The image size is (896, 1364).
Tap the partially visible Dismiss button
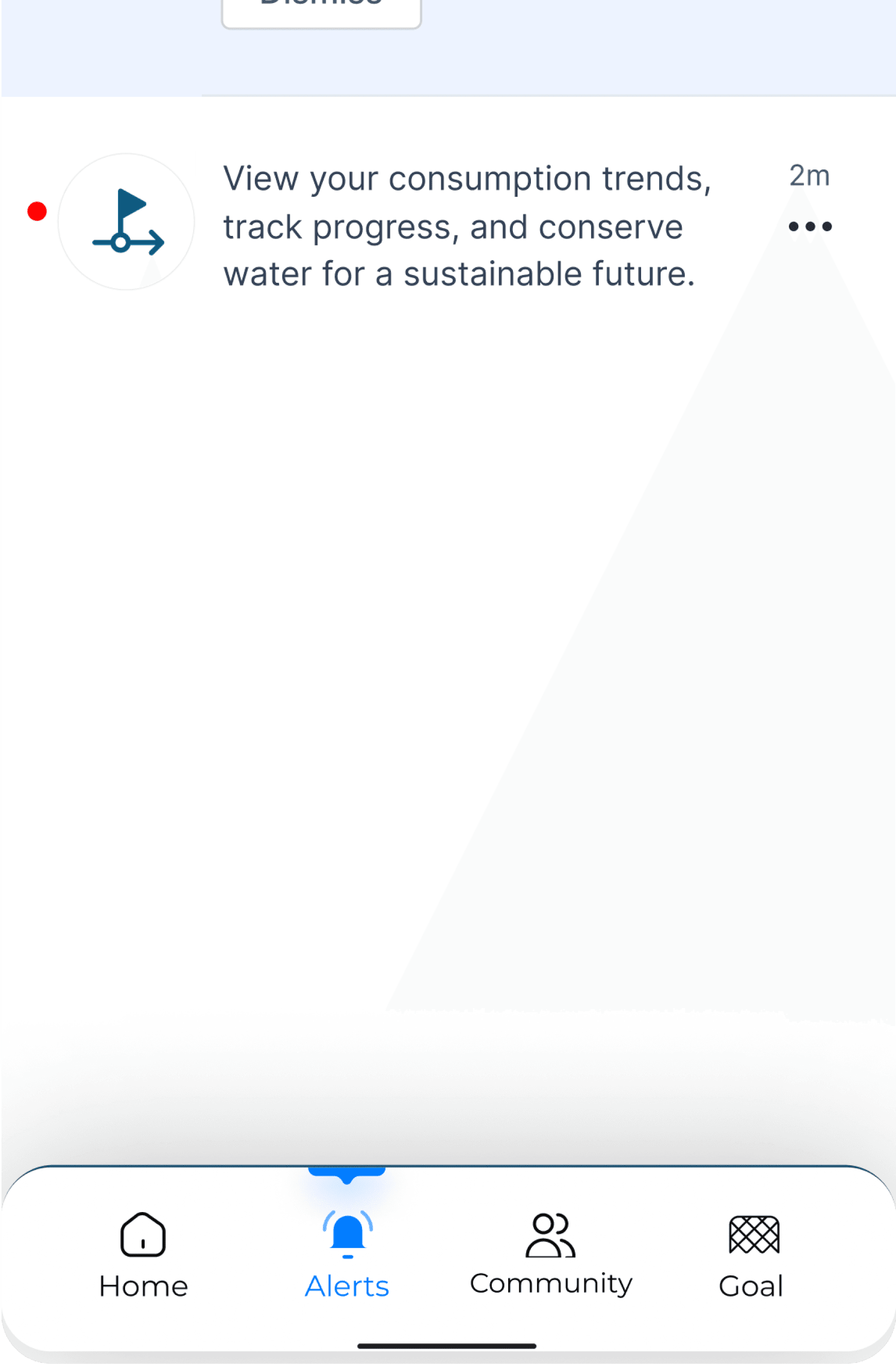coord(321,11)
